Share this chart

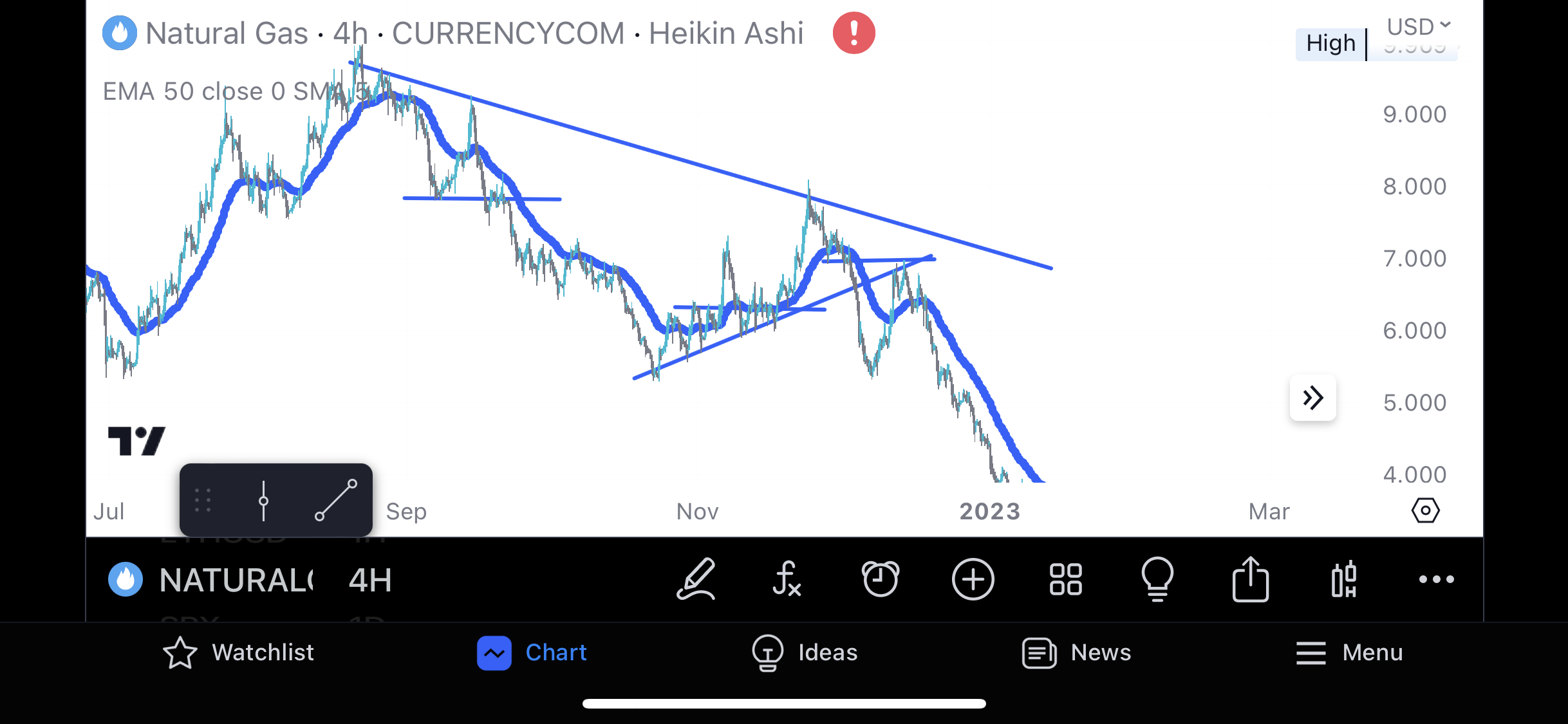click(x=1250, y=579)
